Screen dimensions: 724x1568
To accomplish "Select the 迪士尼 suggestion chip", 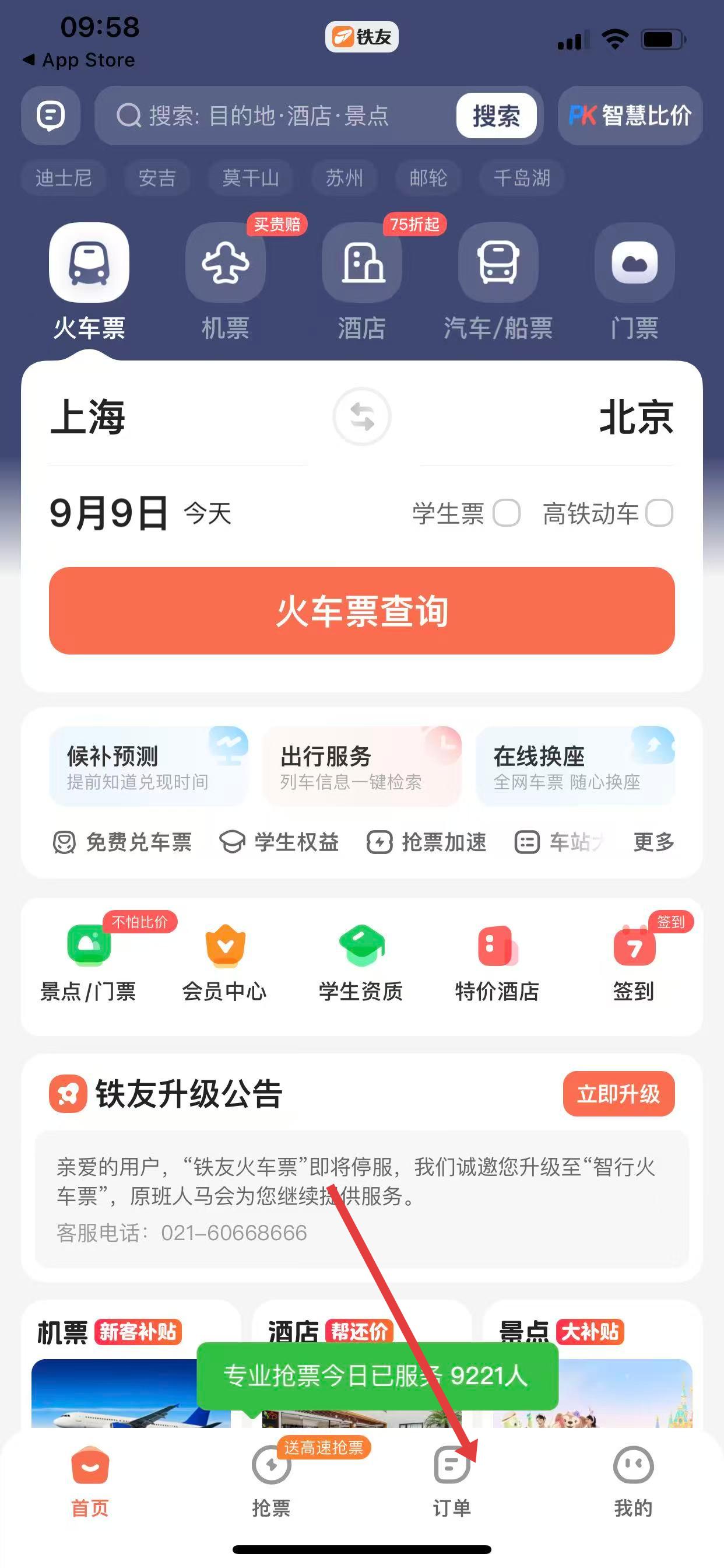I will tap(64, 178).
